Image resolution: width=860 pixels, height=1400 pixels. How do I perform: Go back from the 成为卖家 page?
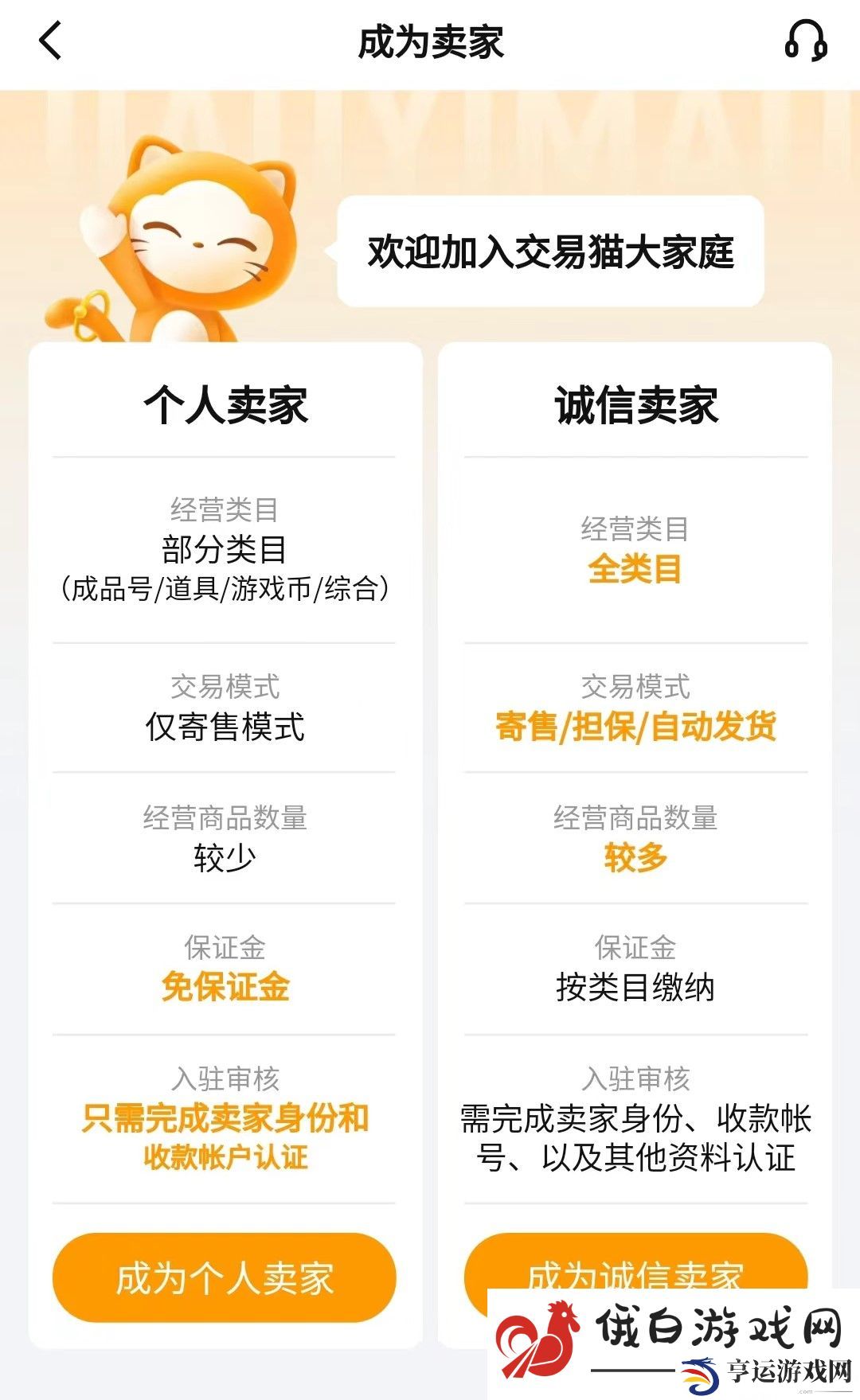point(50,41)
